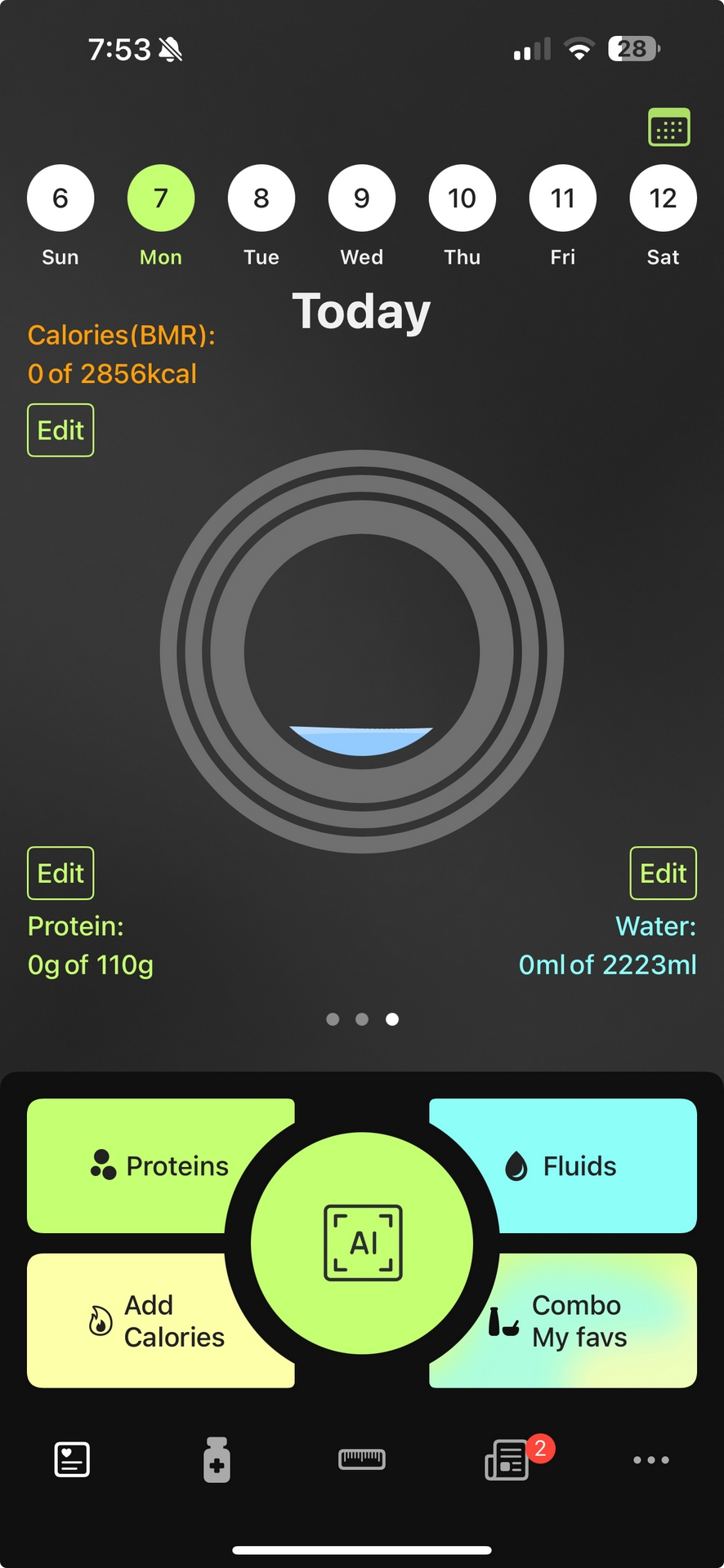Edit the Protein goal

(60, 874)
